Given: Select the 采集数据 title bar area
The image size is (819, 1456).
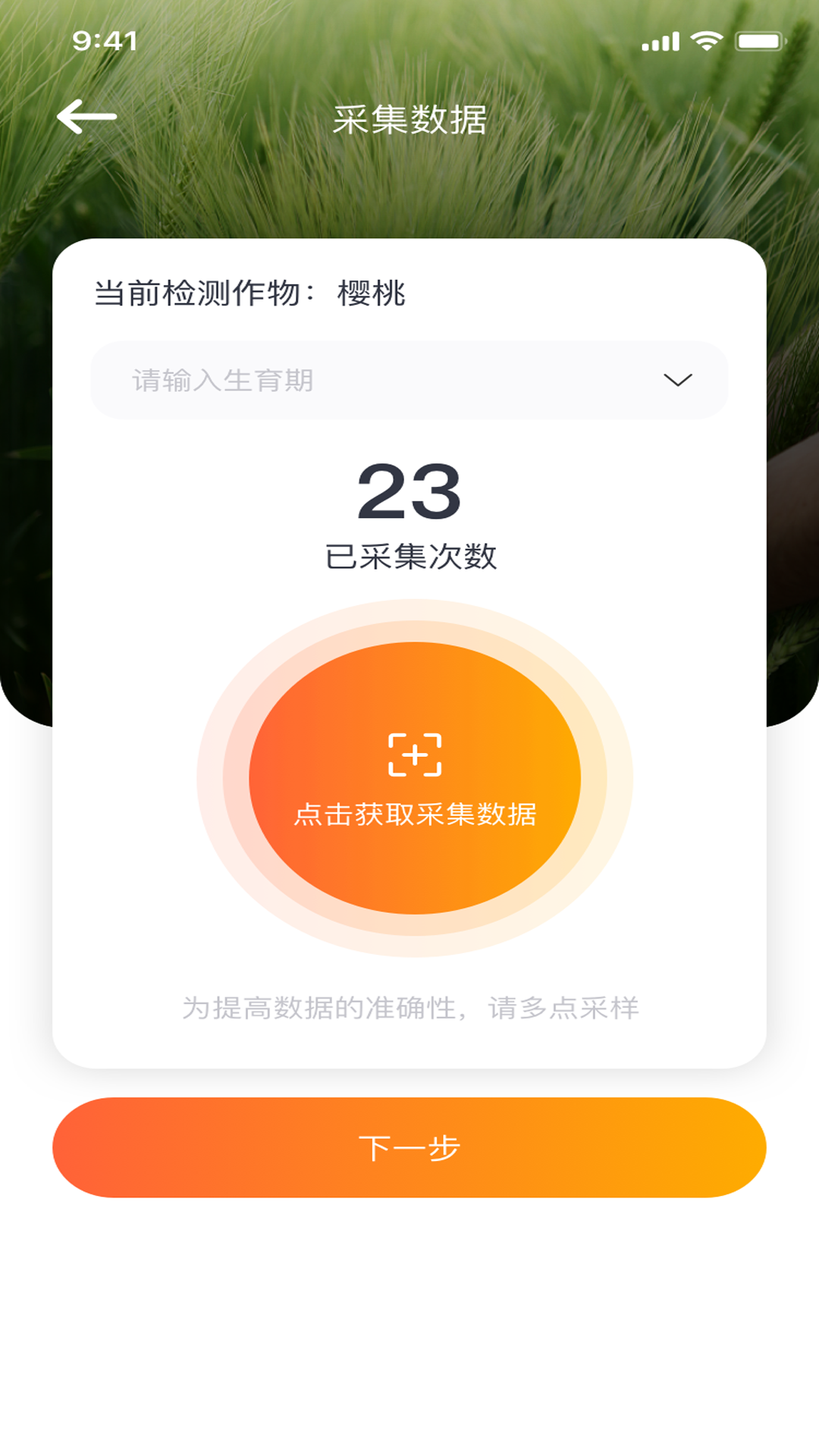Looking at the screenshot, I should point(409,119).
